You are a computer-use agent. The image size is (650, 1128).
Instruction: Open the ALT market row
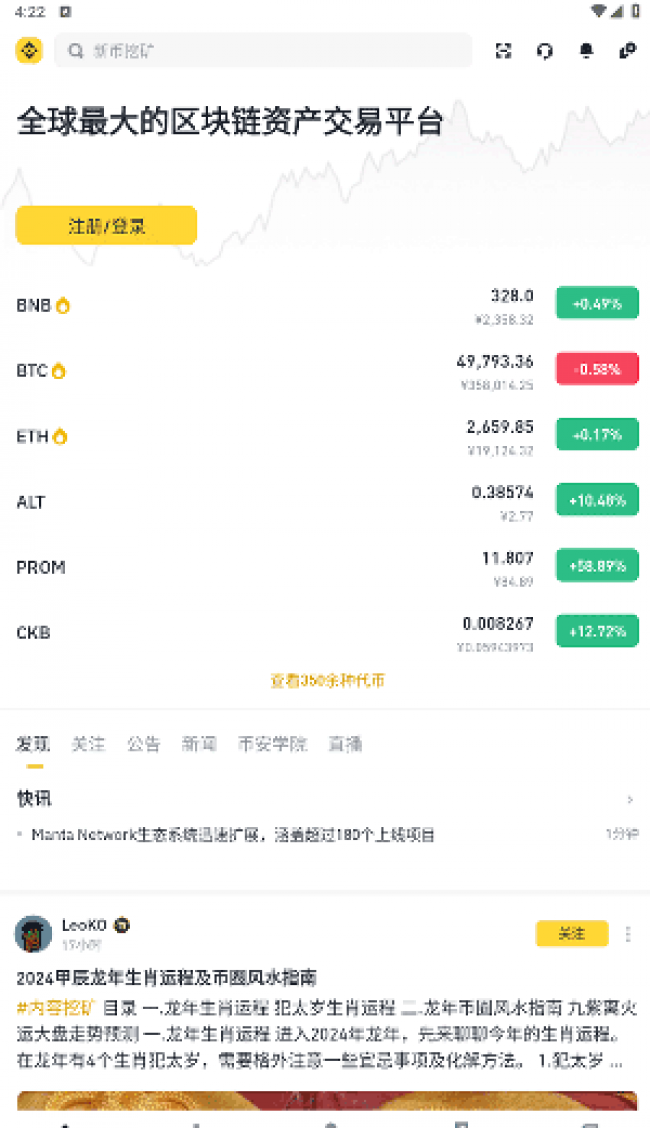pyautogui.click(x=325, y=501)
